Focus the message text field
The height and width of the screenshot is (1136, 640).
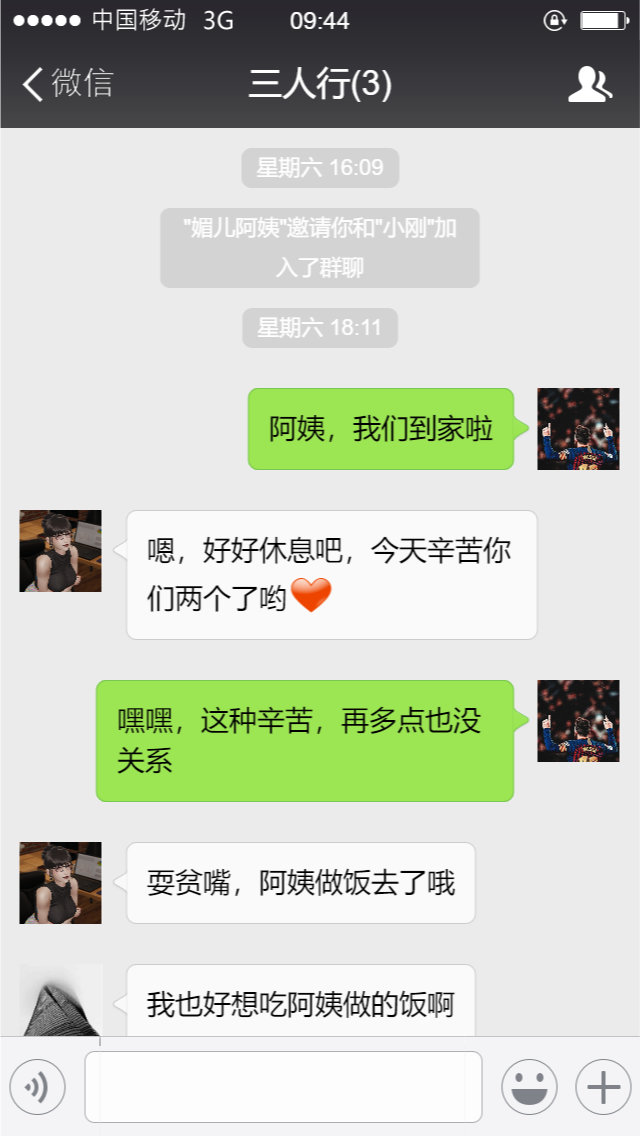[283, 1087]
